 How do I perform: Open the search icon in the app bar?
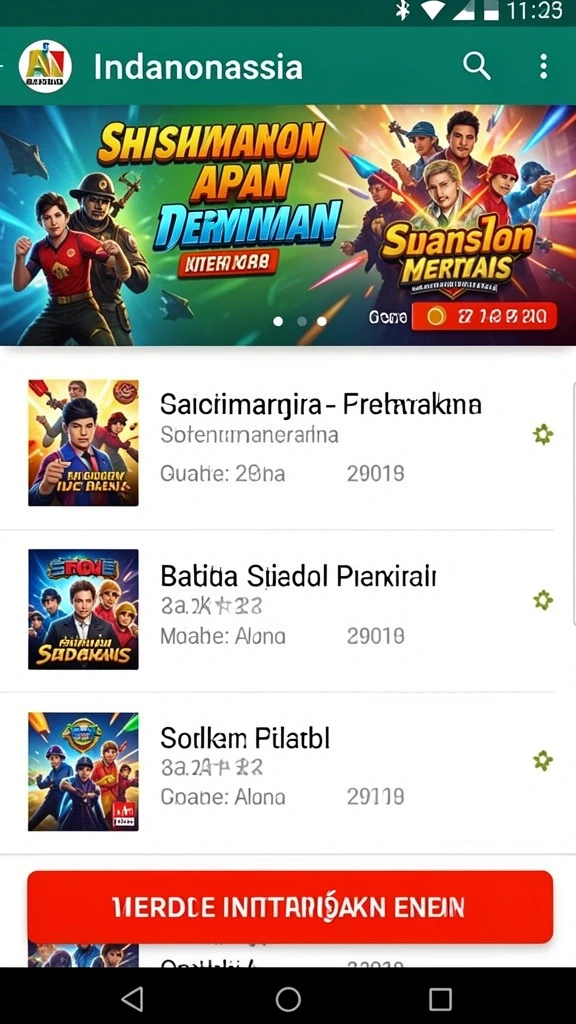[x=477, y=66]
